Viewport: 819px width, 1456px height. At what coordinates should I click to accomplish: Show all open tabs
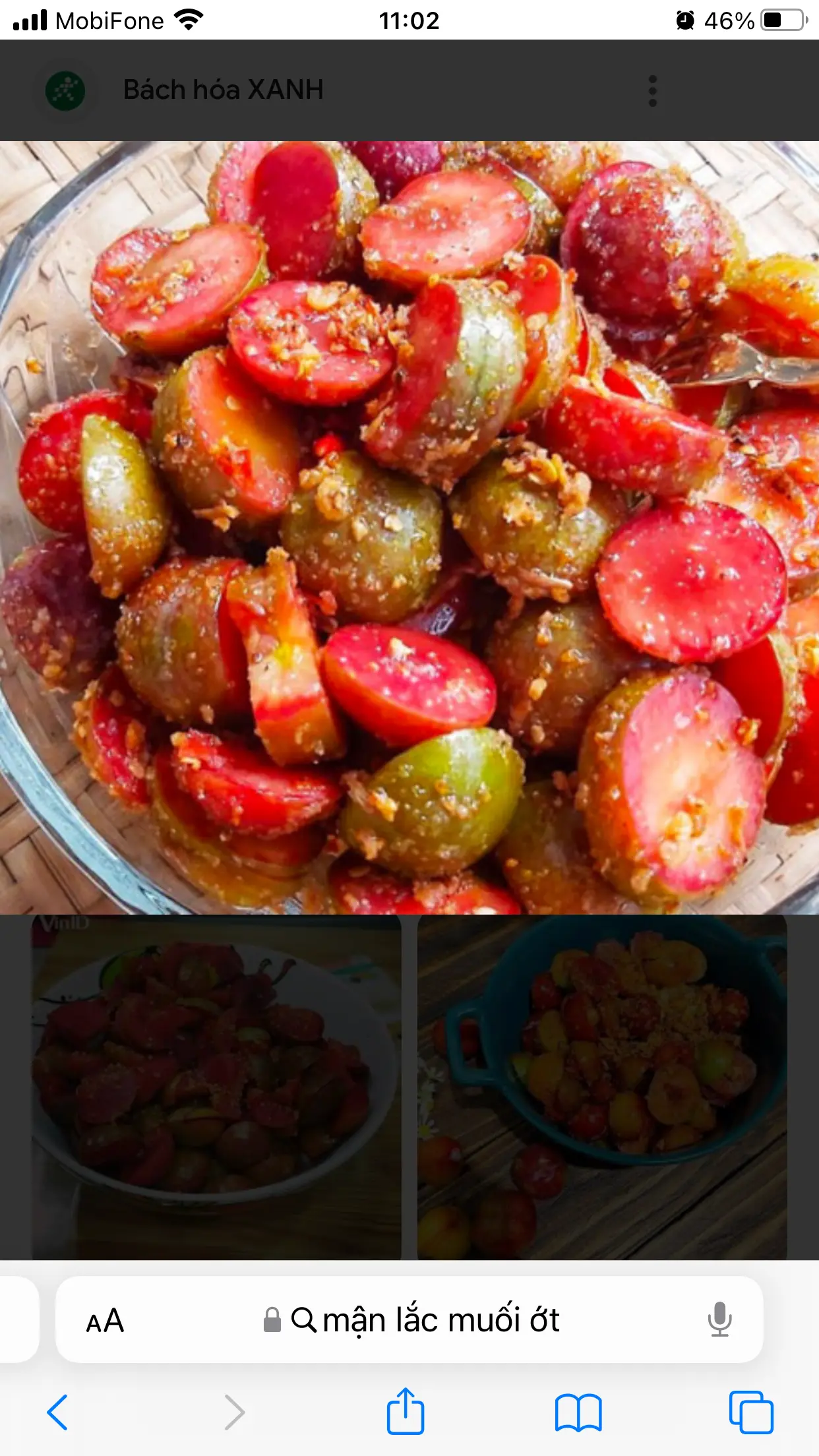coord(750,1412)
